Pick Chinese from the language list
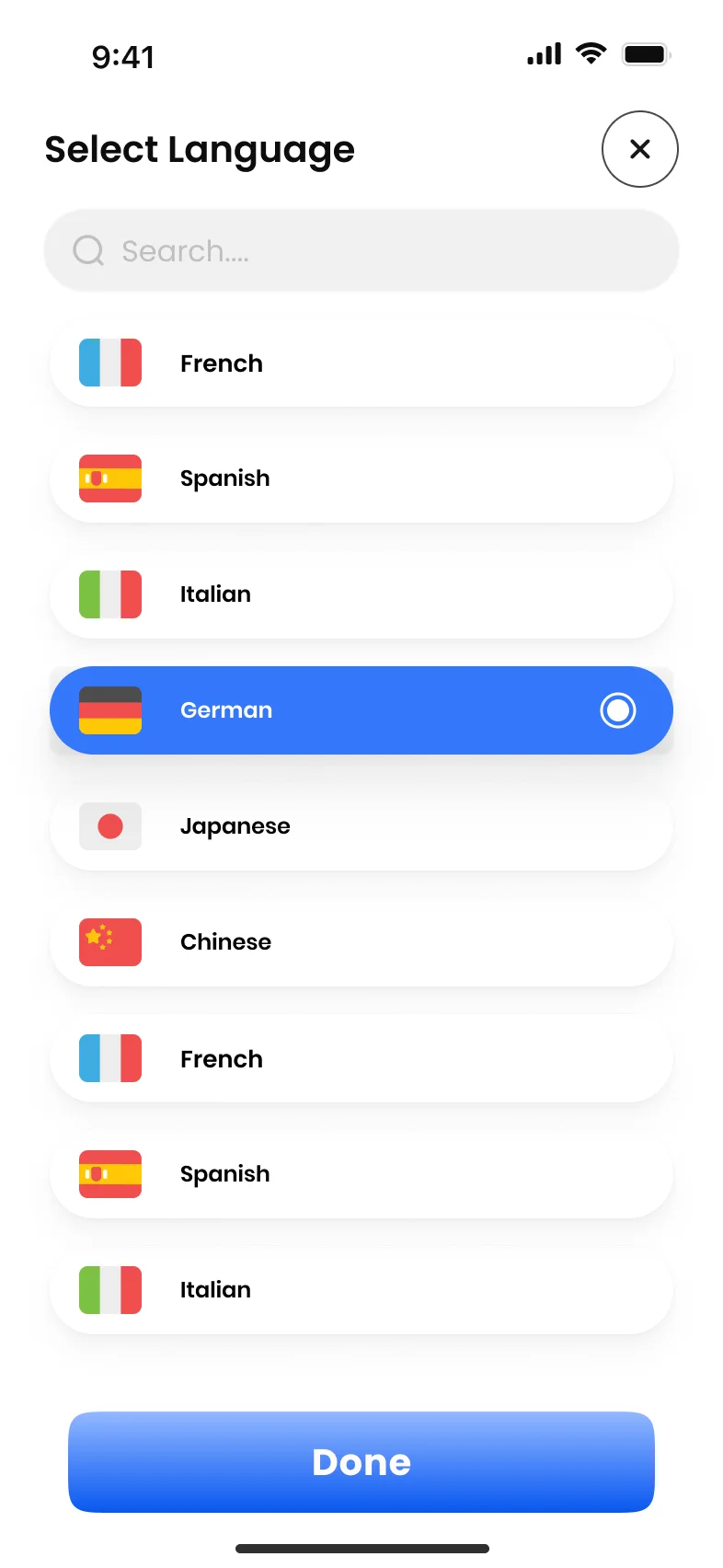The image size is (723, 1568). [361, 942]
